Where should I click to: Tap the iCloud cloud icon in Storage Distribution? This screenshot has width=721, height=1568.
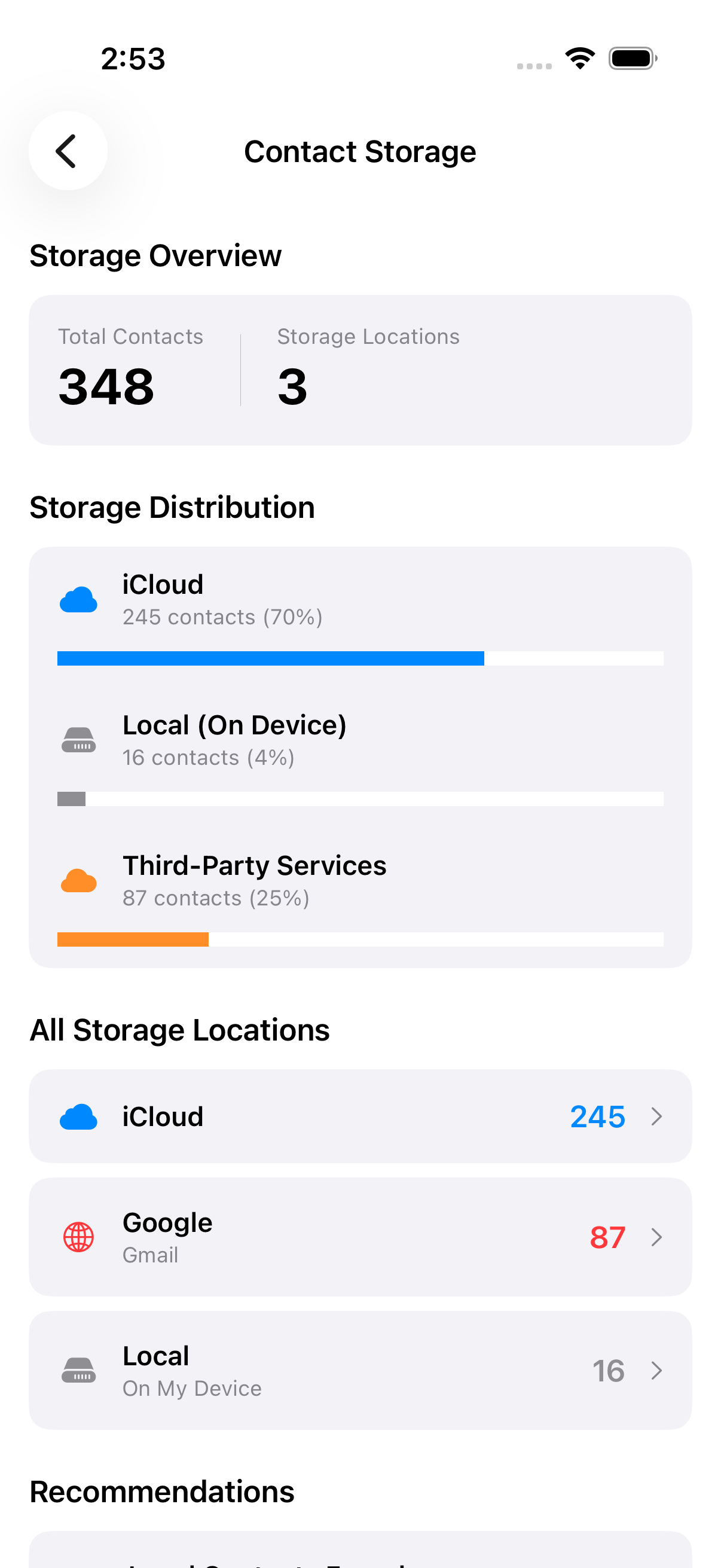tap(78, 600)
